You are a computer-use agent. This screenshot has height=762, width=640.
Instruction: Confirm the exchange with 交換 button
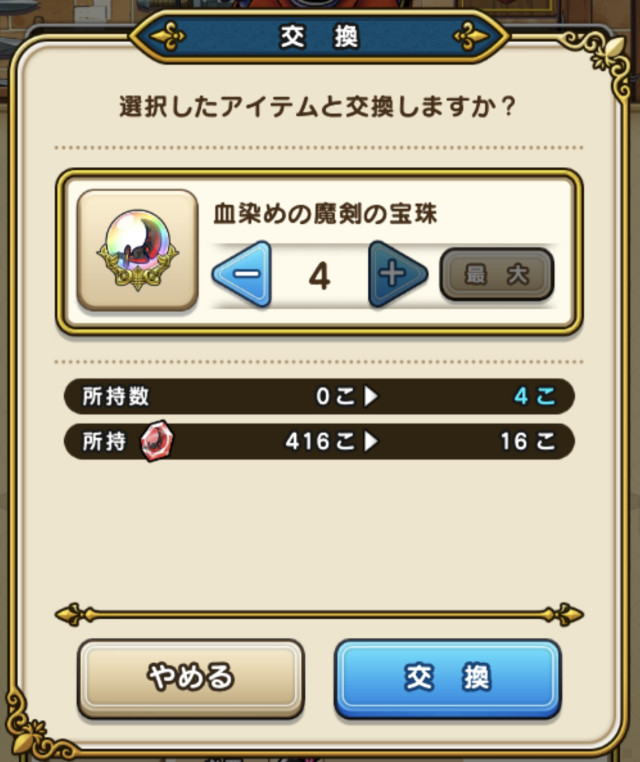[447, 679]
